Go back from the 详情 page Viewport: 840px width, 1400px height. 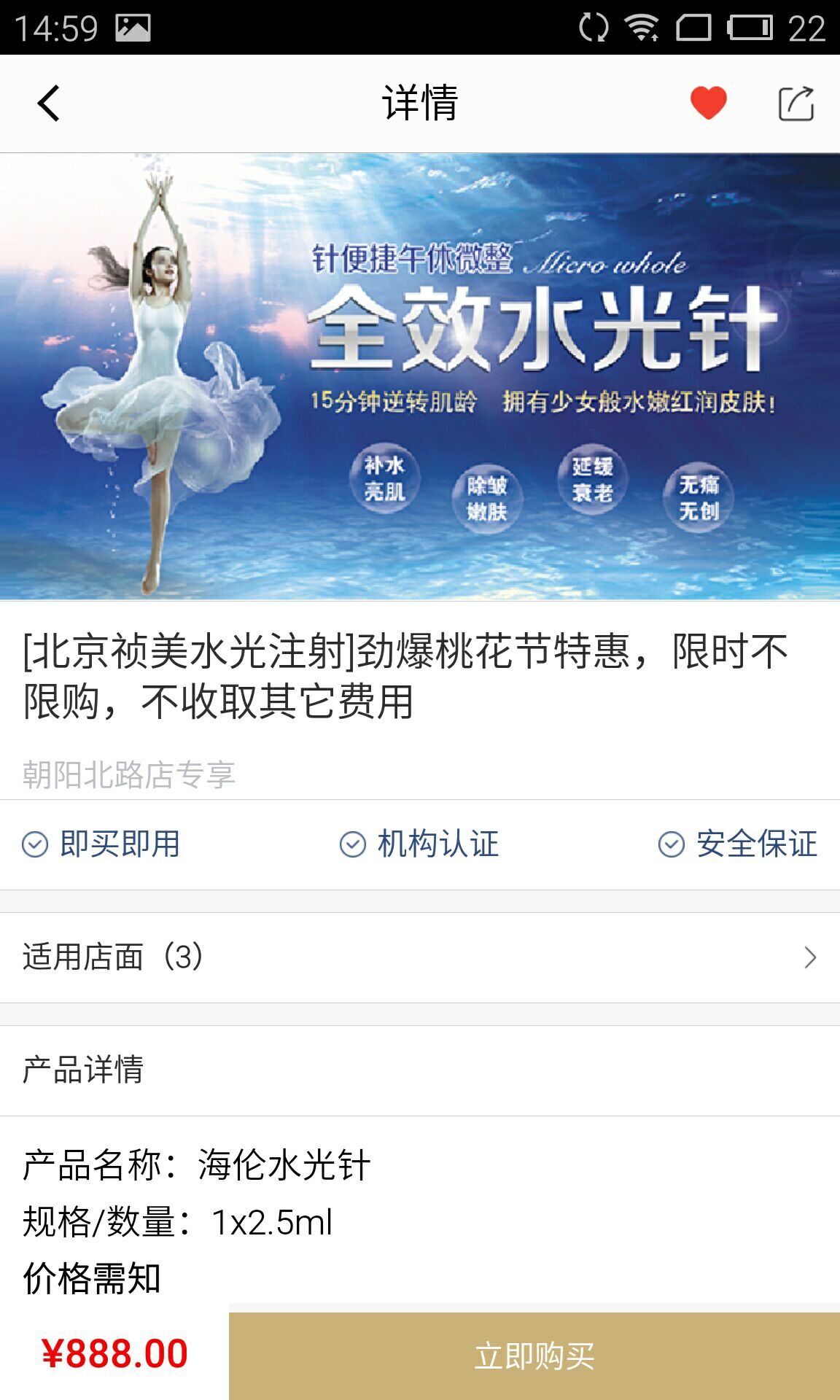click(x=49, y=103)
